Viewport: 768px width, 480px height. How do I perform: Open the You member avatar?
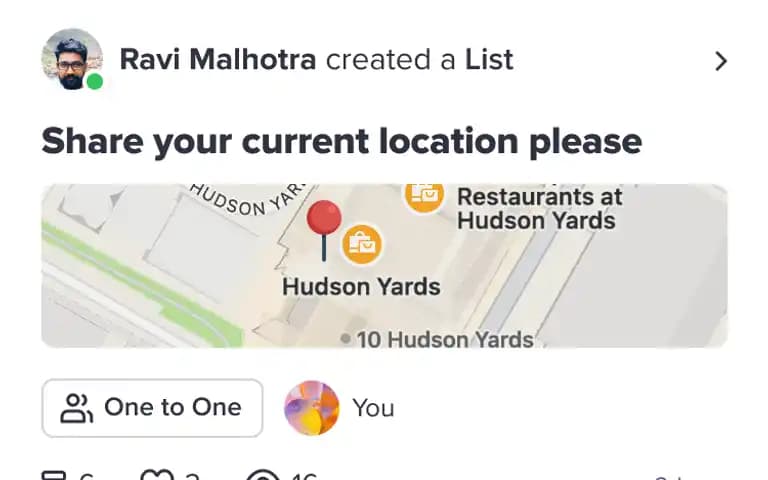[x=311, y=408]
